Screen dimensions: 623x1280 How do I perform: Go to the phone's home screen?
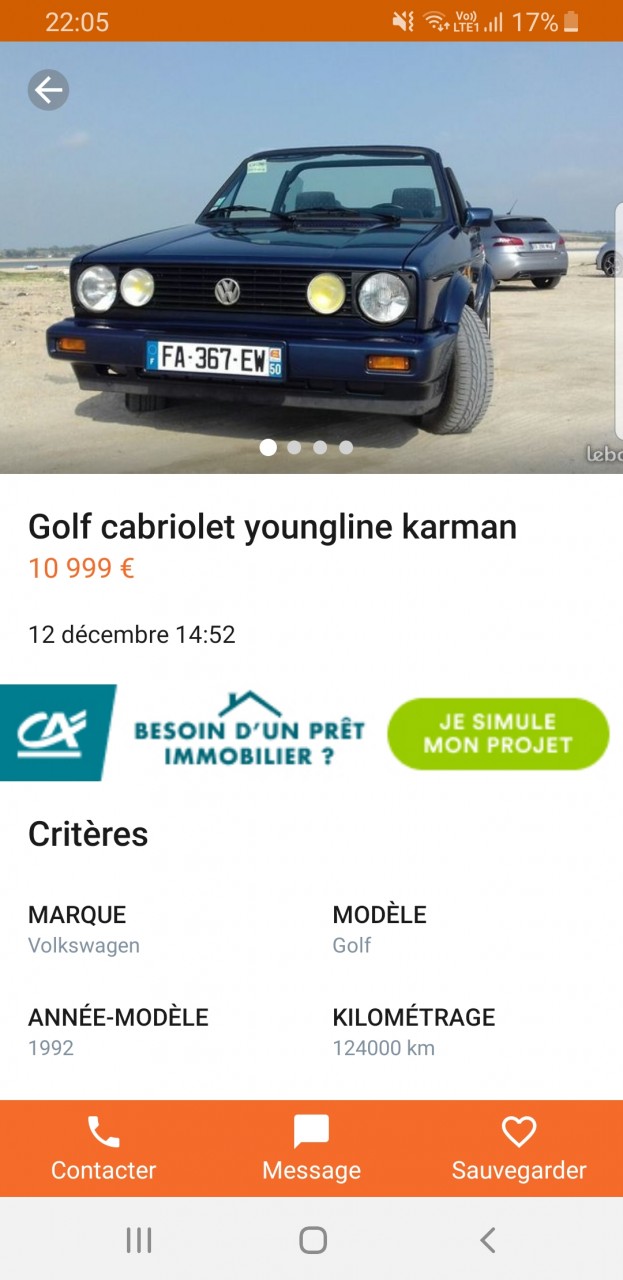(313, 1240)
